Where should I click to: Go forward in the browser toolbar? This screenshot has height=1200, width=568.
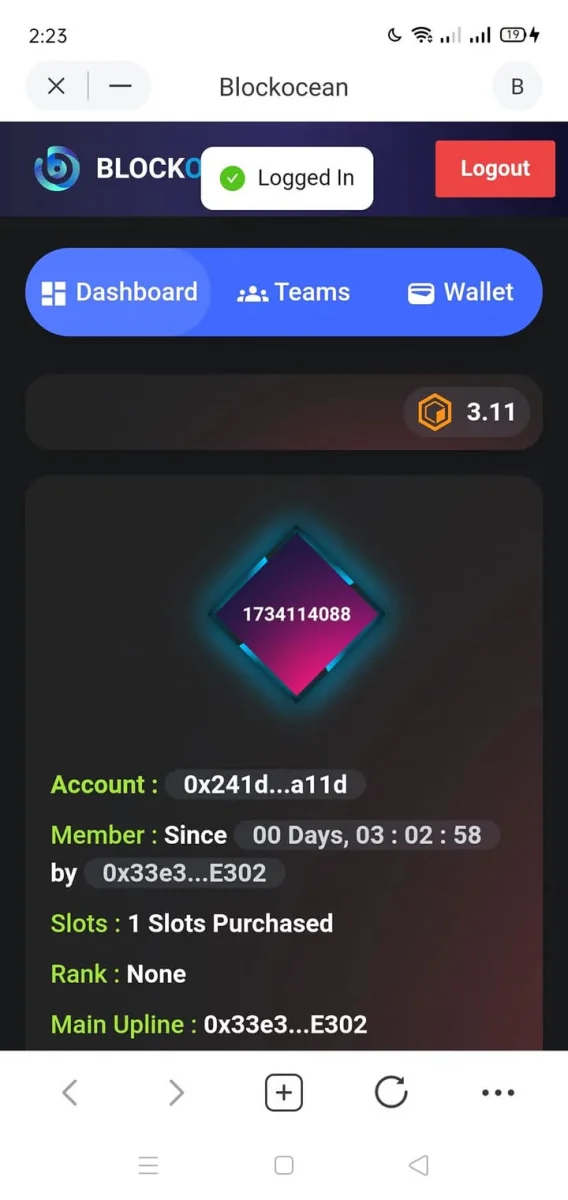click(176, 1093)
